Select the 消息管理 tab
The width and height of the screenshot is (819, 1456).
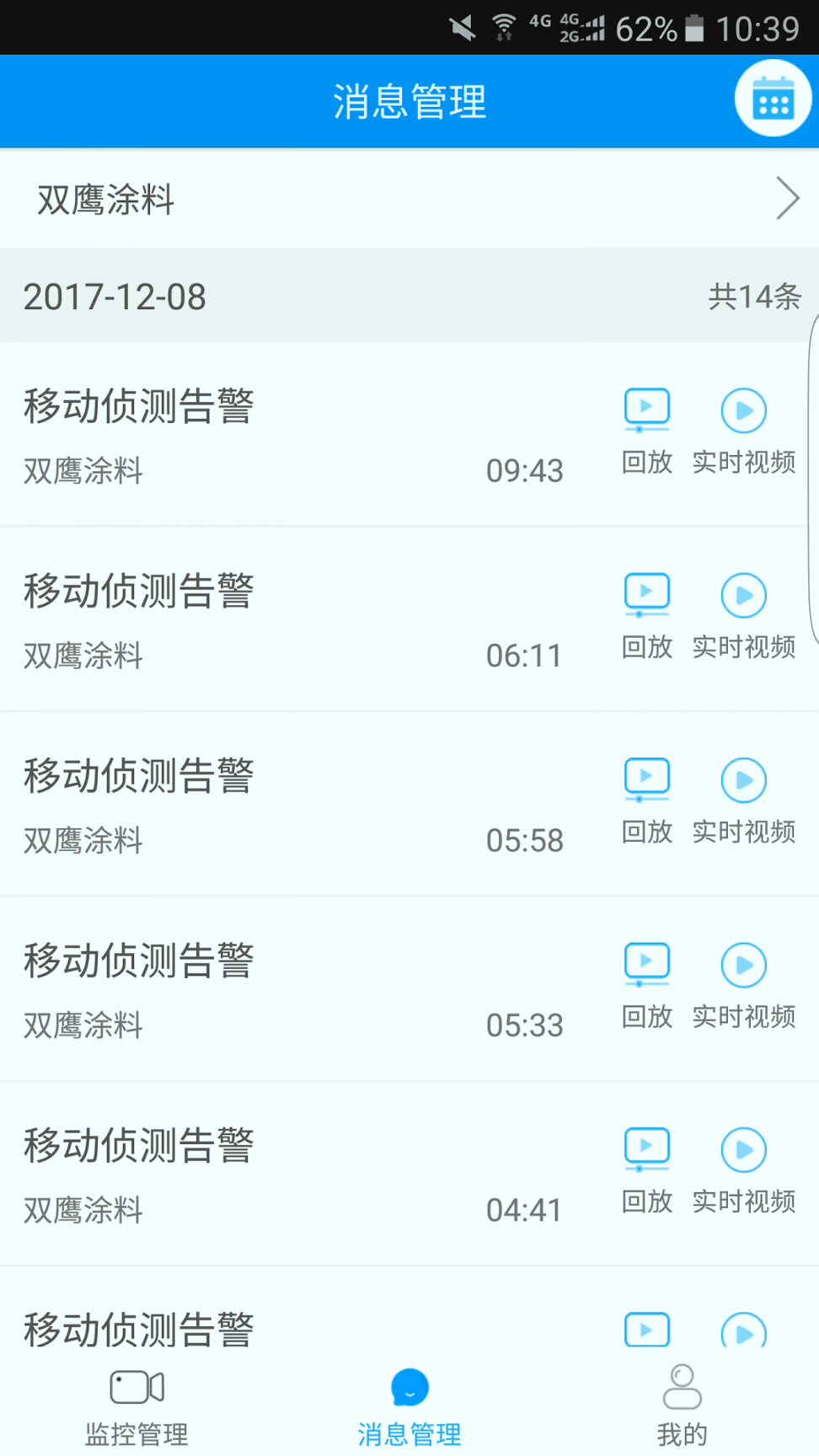click(409, 1405)
